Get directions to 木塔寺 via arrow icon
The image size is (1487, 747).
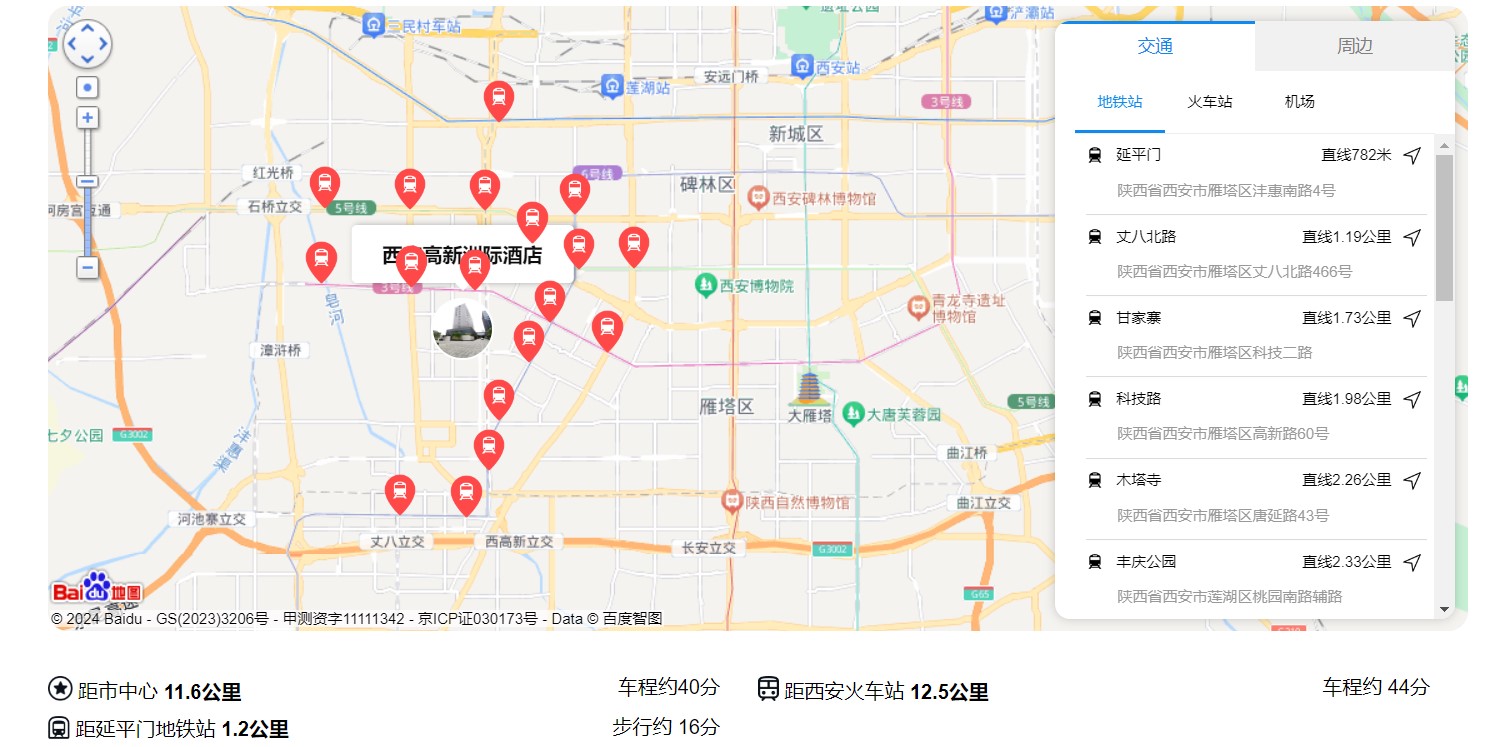pyautogui.click(x=1412, y=481)
